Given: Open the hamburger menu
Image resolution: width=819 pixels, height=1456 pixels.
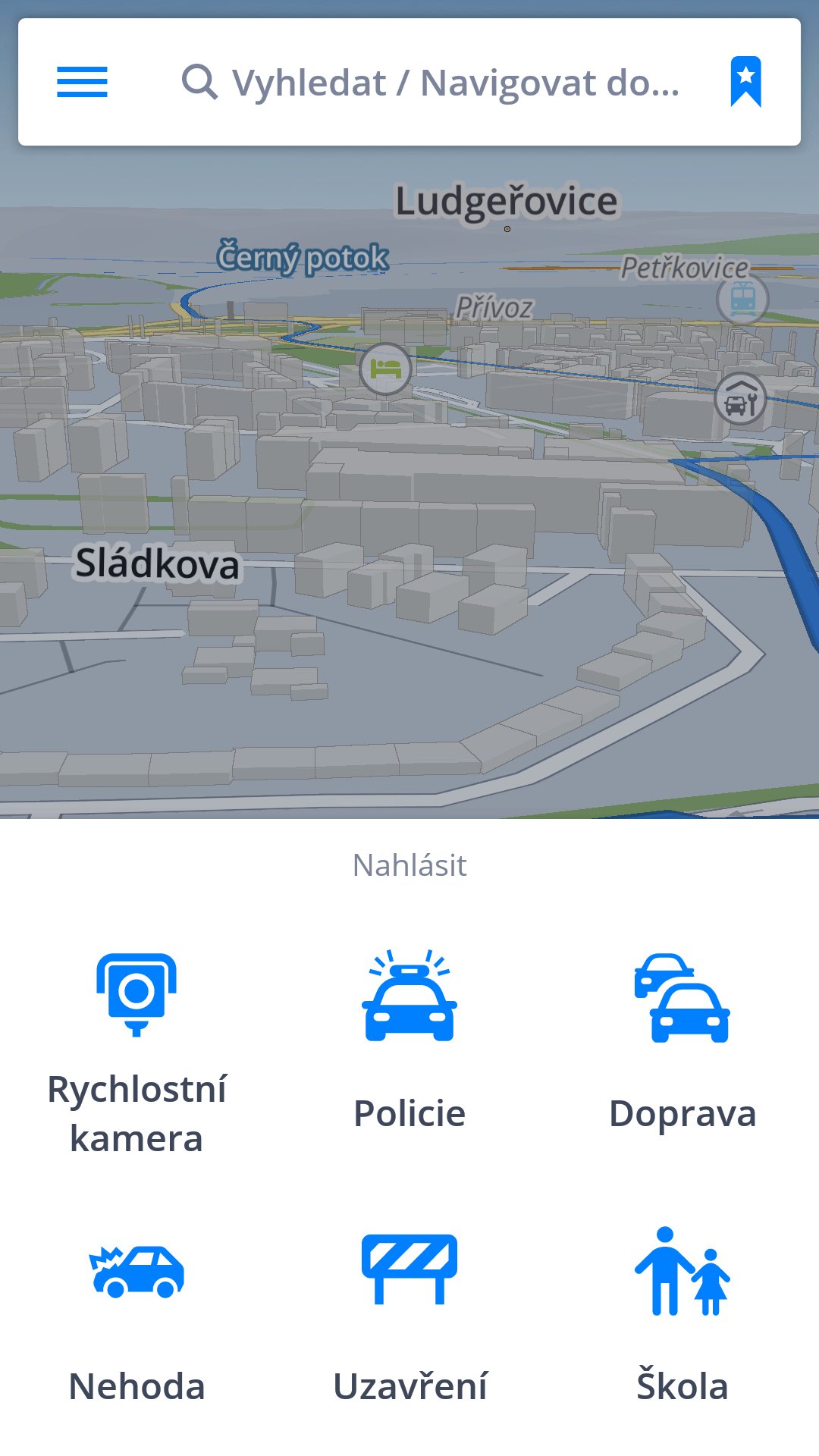Looking at the screenshot, I should [82, 82].
